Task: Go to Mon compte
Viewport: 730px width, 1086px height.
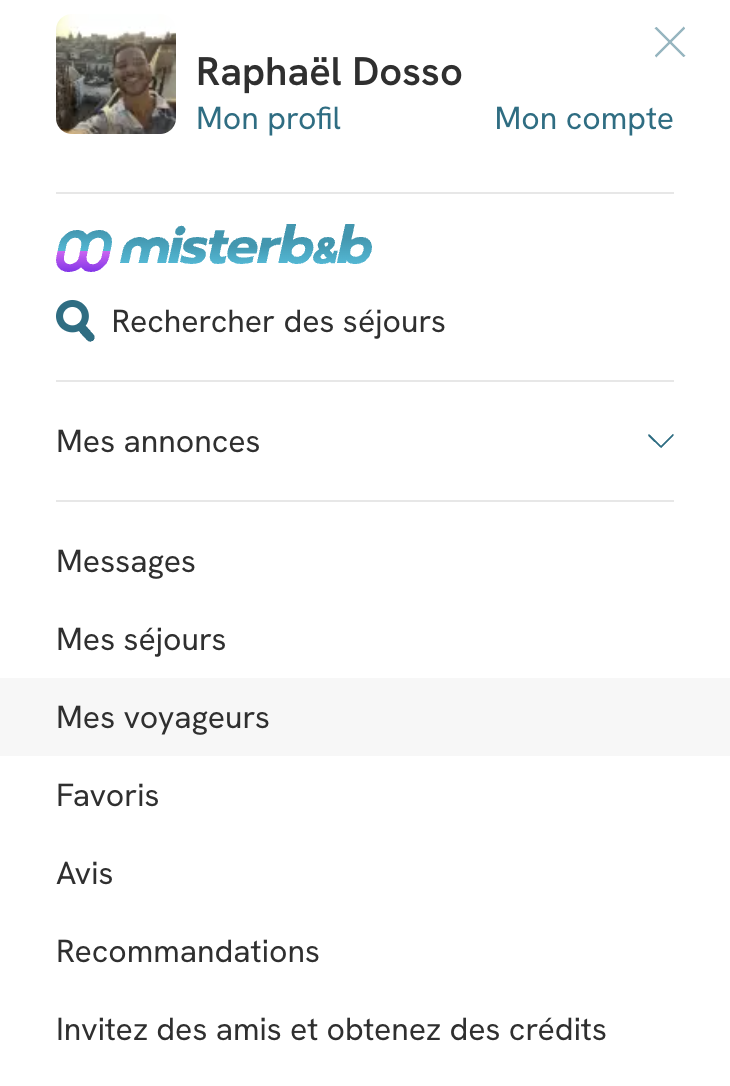Action: click(x=584, y=119)
